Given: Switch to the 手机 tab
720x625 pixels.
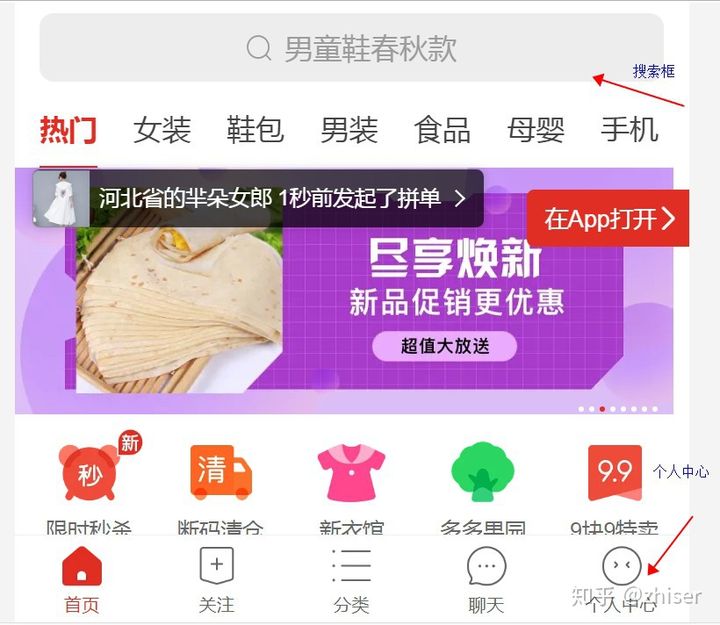Looking at the screenshot, I should [629, 130].
